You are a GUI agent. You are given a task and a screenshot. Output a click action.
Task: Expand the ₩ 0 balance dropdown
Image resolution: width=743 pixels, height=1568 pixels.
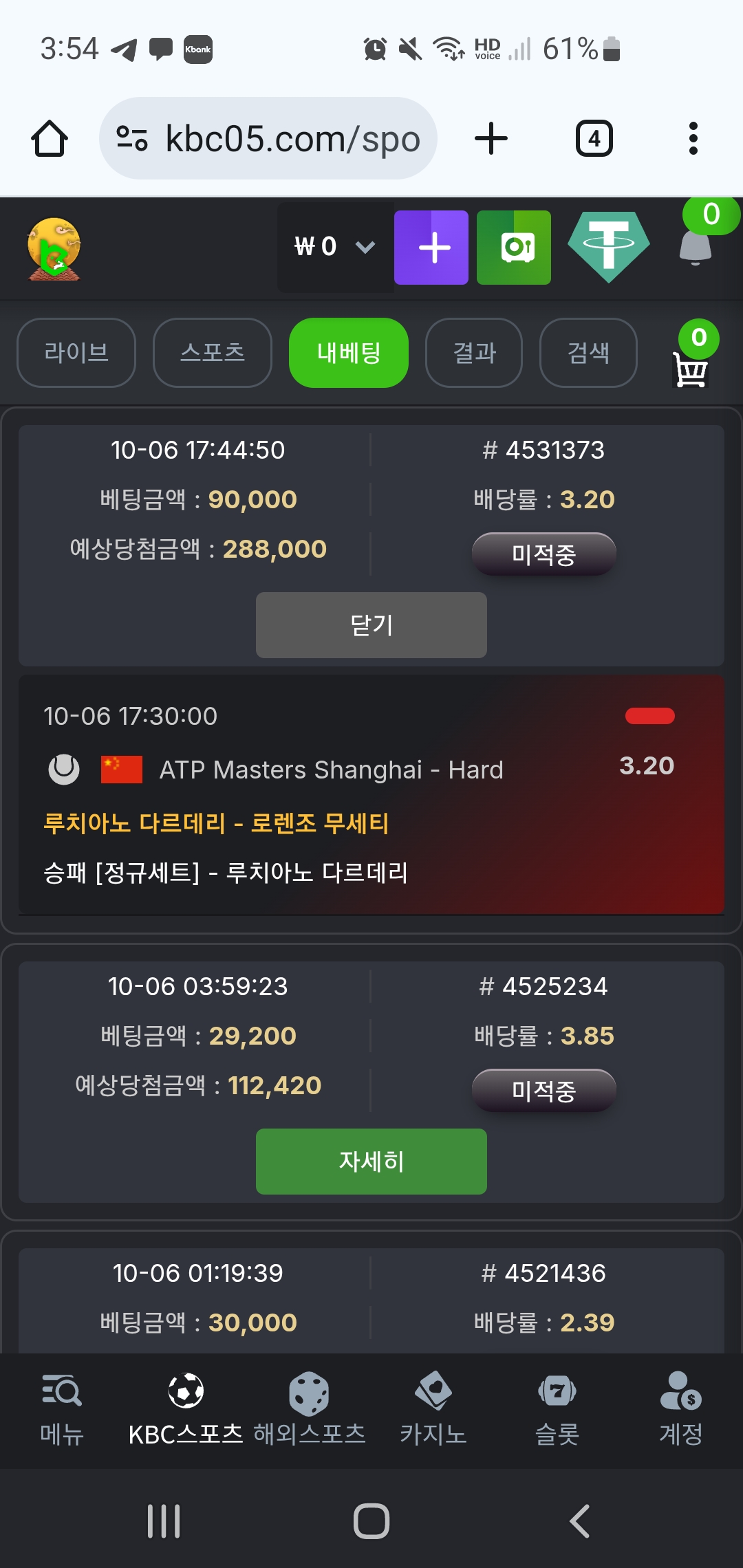point(335,247)
